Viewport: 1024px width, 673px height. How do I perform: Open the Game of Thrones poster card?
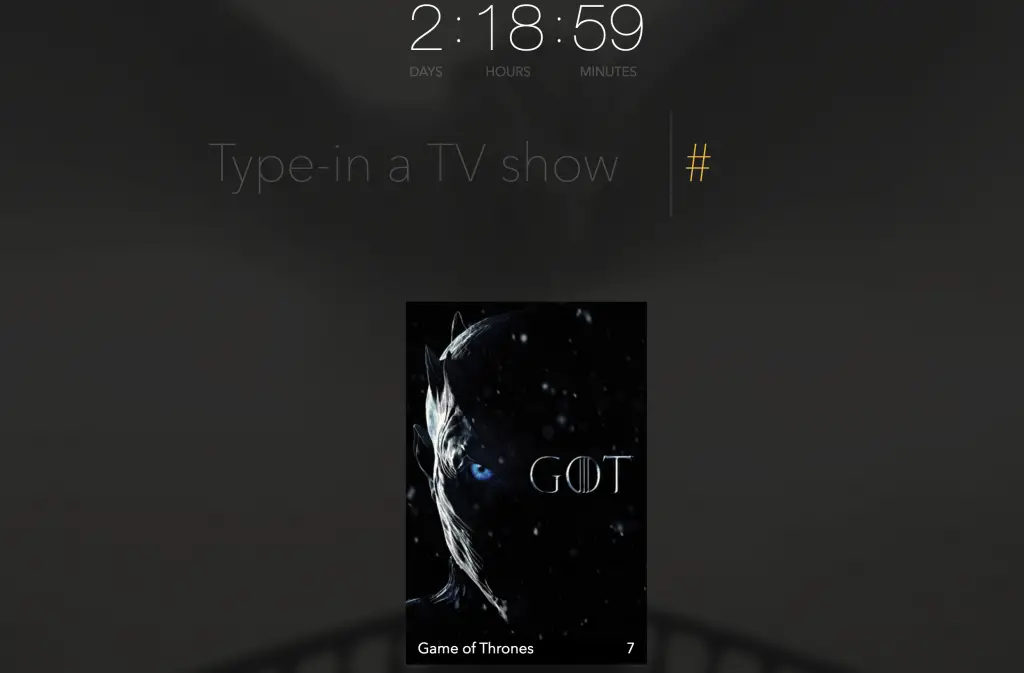(526, 480)
